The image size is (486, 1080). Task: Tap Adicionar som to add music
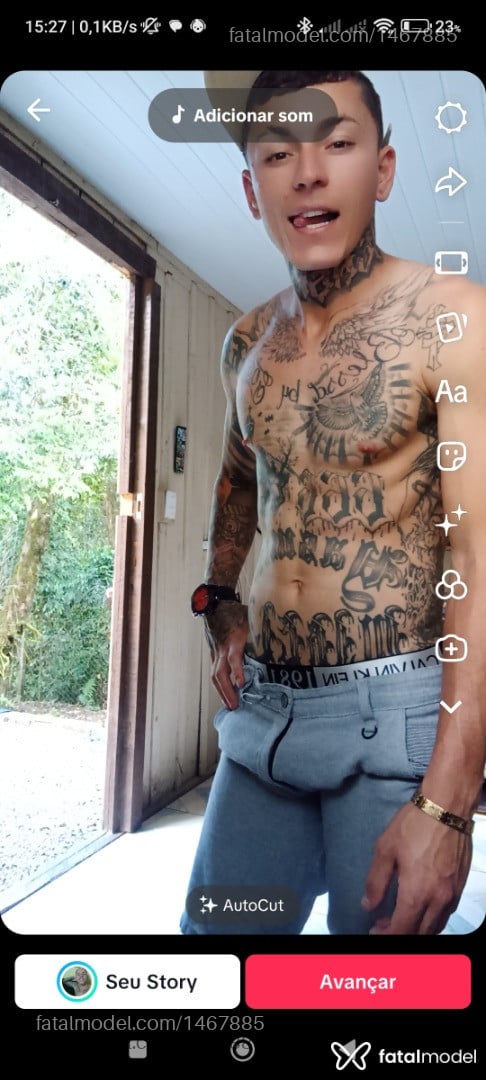coord(243,115)
